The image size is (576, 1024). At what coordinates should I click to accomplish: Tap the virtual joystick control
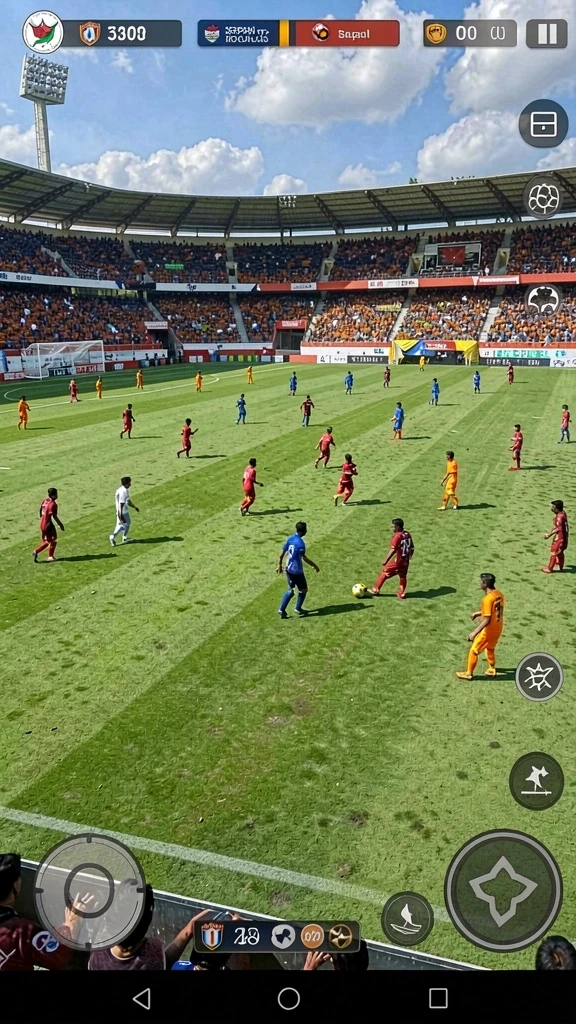point(89,891)
